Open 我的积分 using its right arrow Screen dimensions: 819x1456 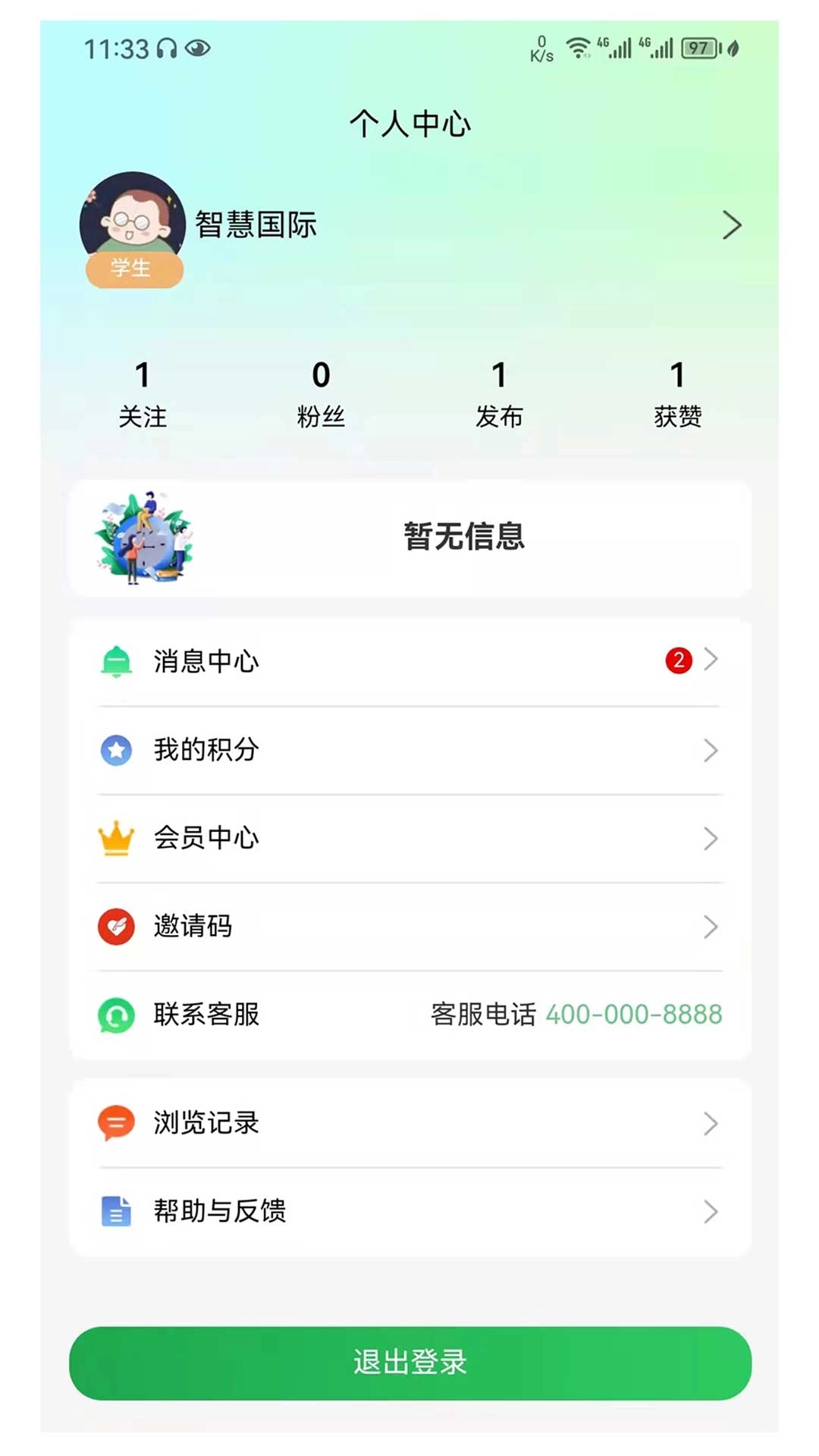tap(711, 751)
